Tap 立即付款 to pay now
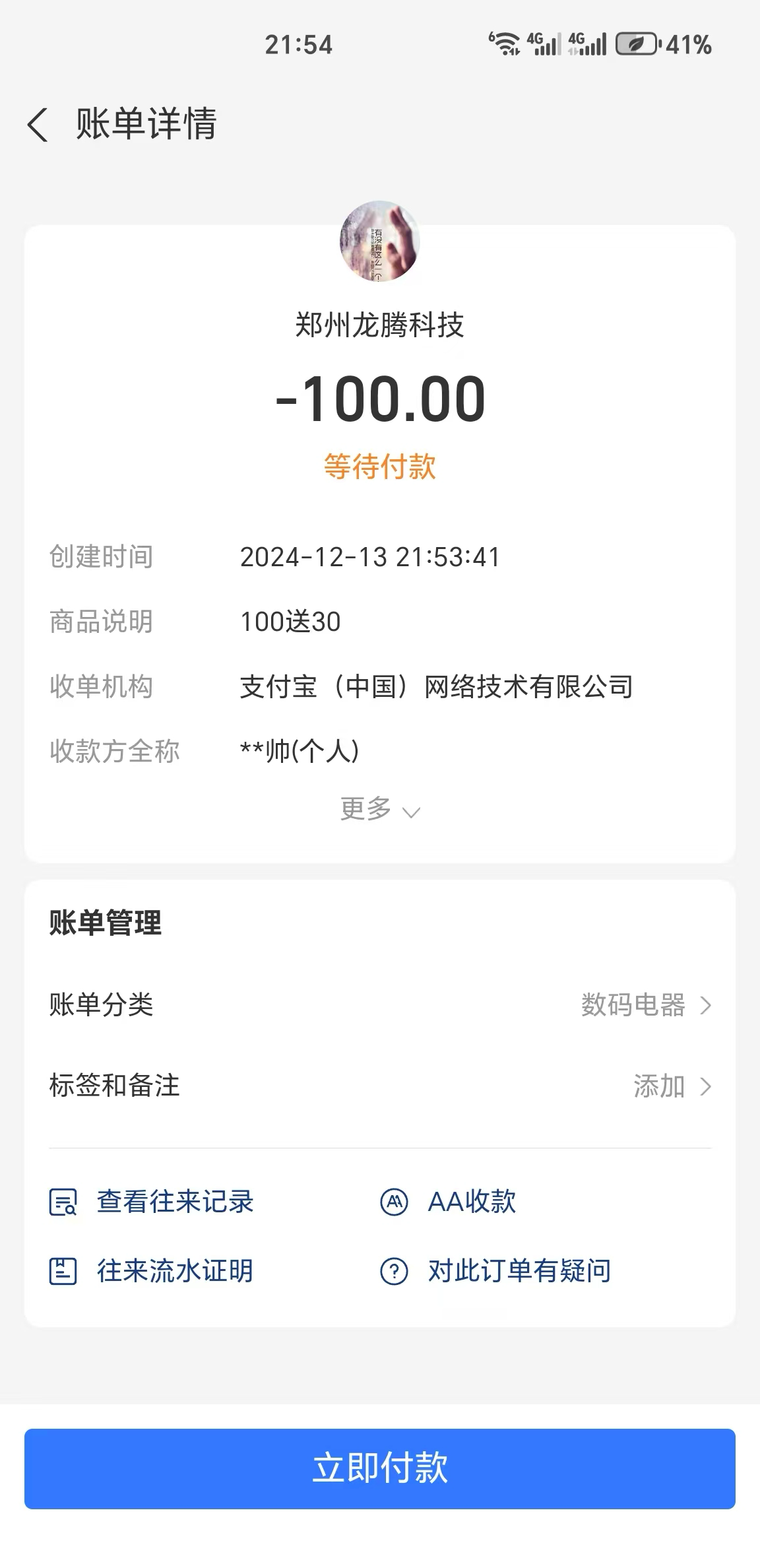Screen dimensions: 760x1568 click(379, 1468)
